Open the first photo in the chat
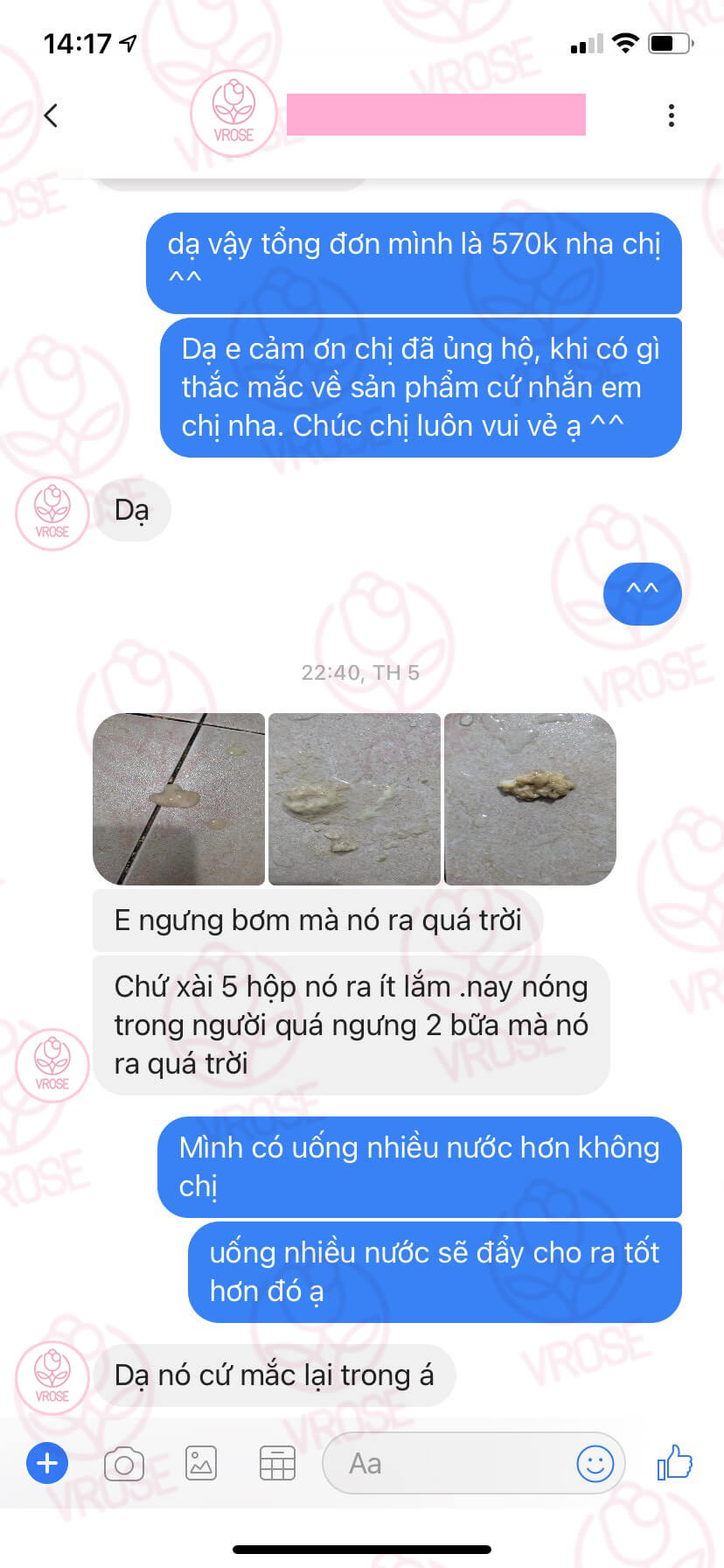Screen dimensions: 724x1568 178,799
